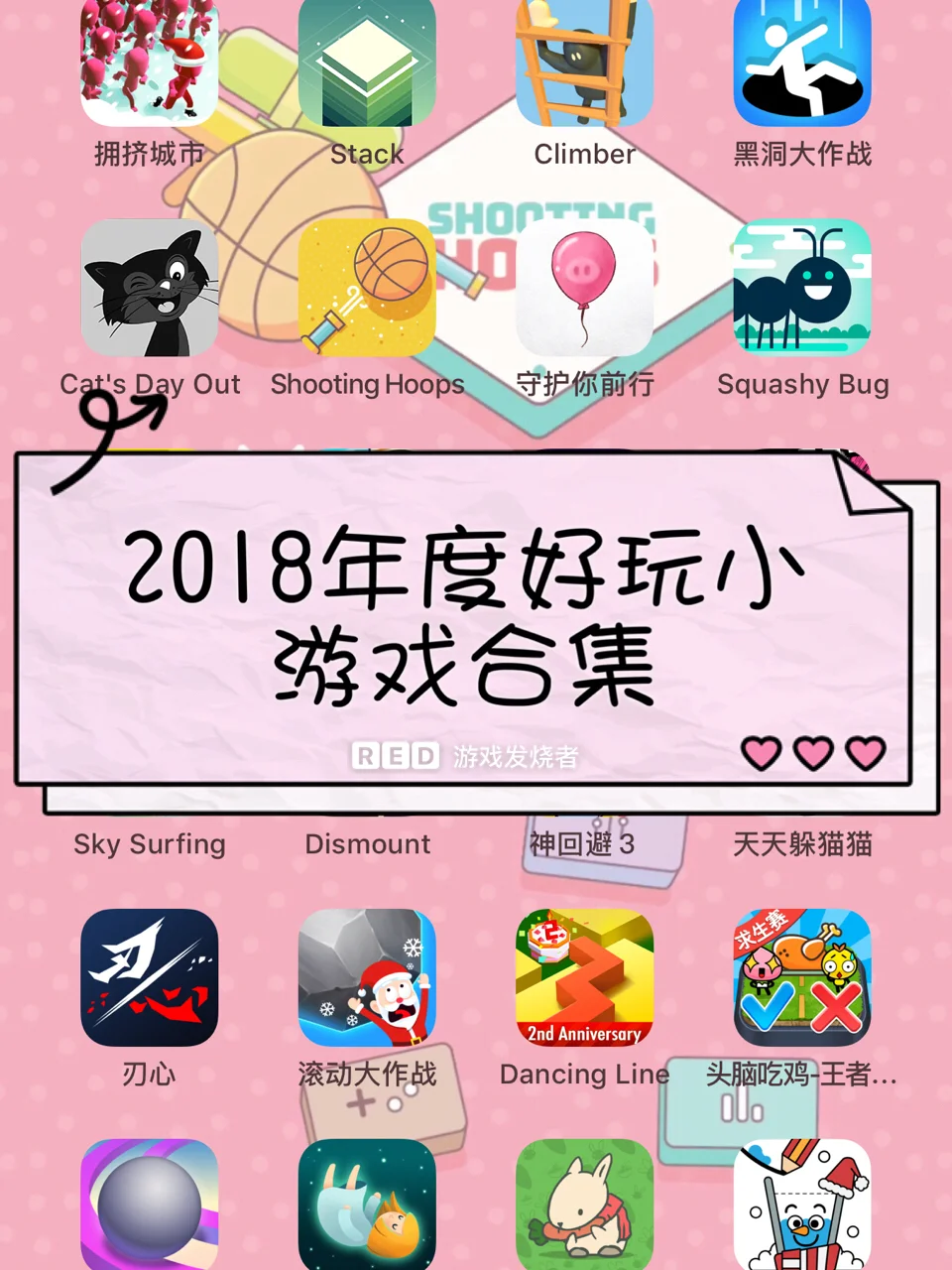952x1270 pixels.
Task: Toggle the first heart like icon
Action: pos(762,753)
